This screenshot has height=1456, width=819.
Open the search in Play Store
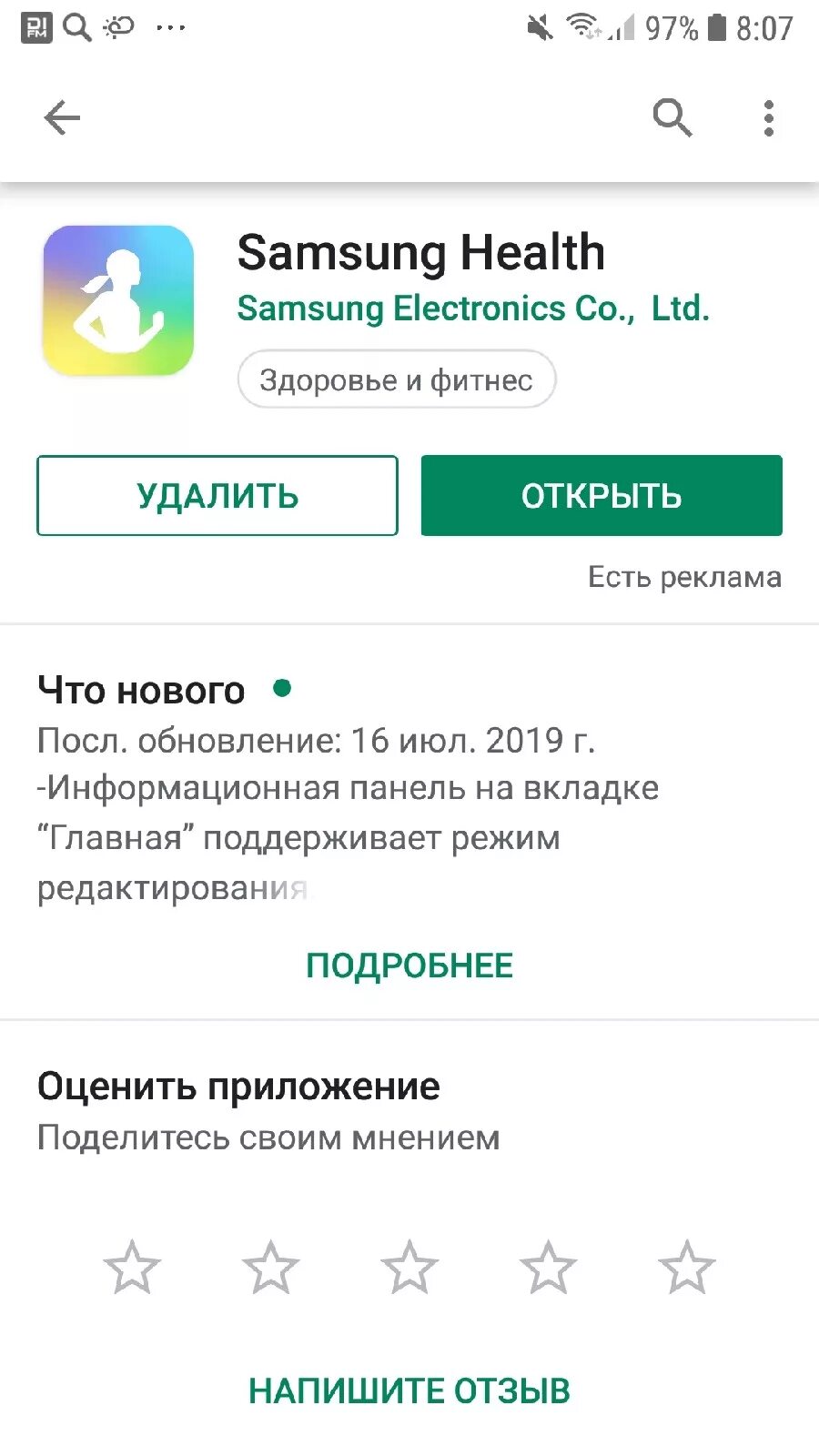[672, 117]
